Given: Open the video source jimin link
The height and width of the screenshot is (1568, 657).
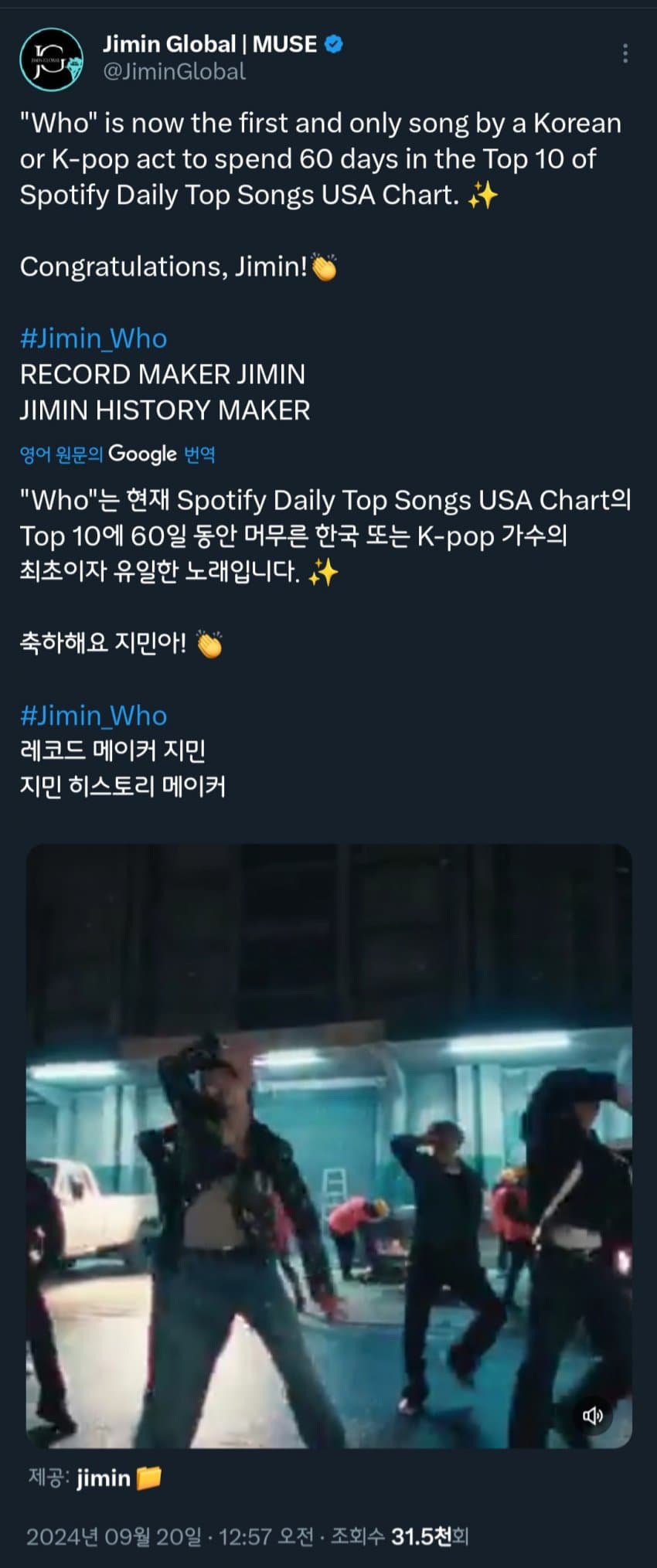Looking at the screenshot, I should click(x=104, y=1478).
